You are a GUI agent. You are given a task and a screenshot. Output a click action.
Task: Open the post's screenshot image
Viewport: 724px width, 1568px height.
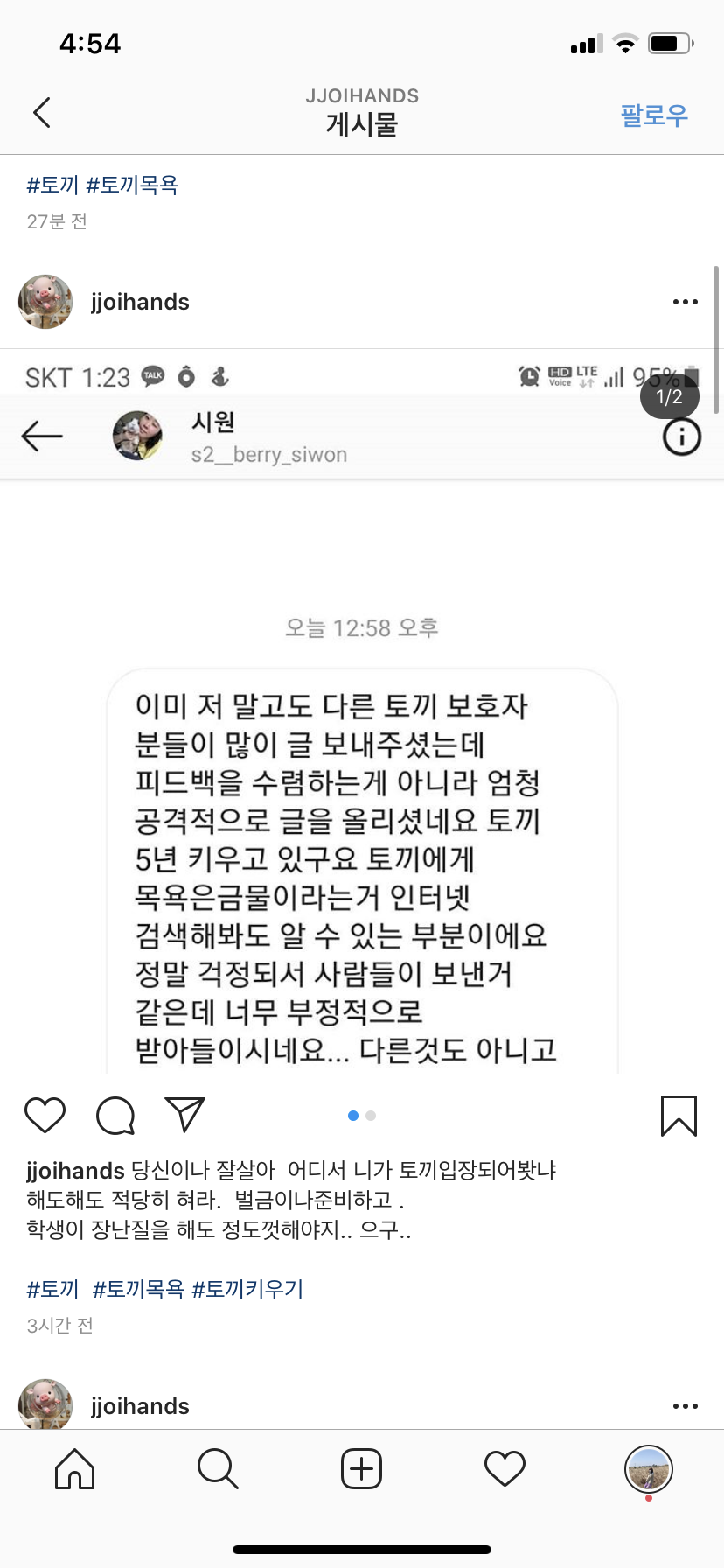tap(362, 787)
